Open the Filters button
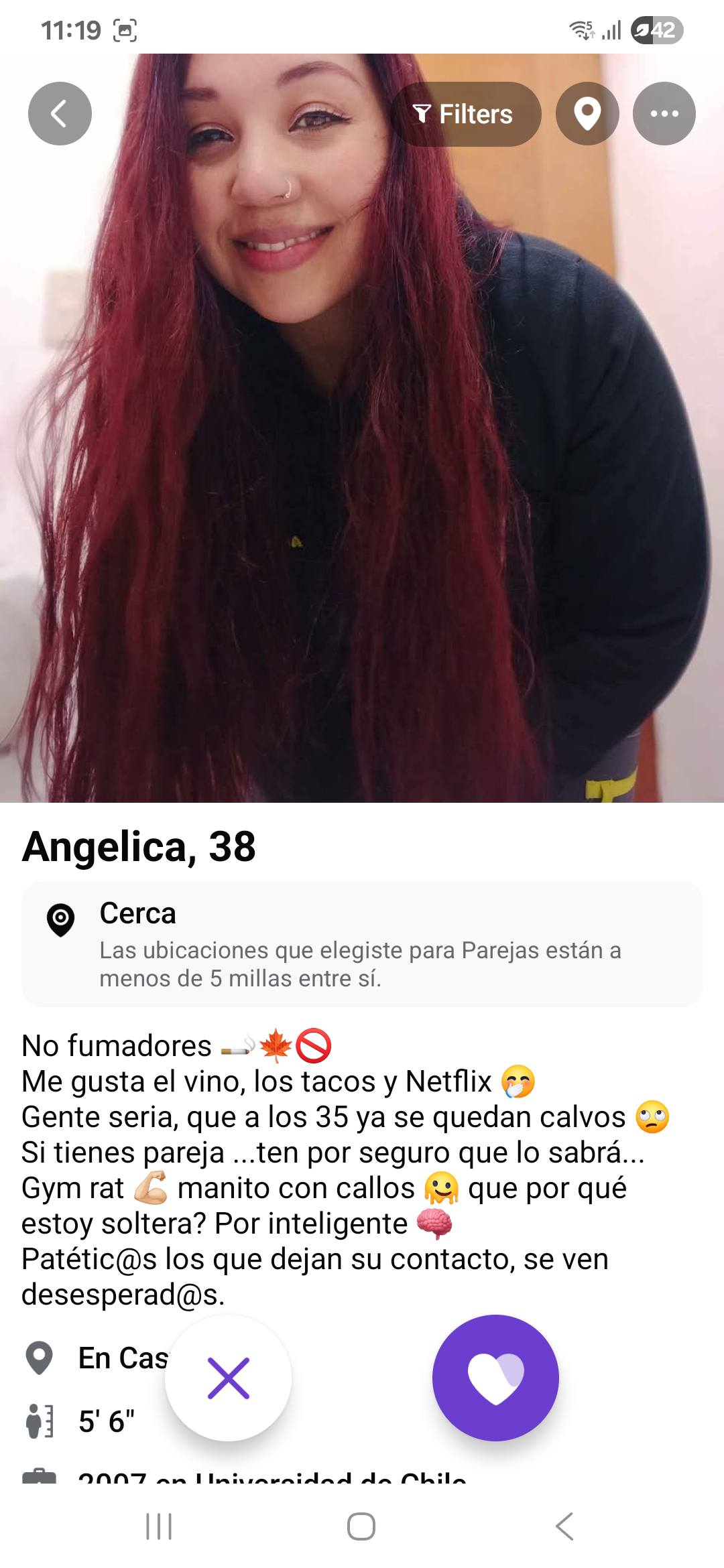 coord(465,114)
